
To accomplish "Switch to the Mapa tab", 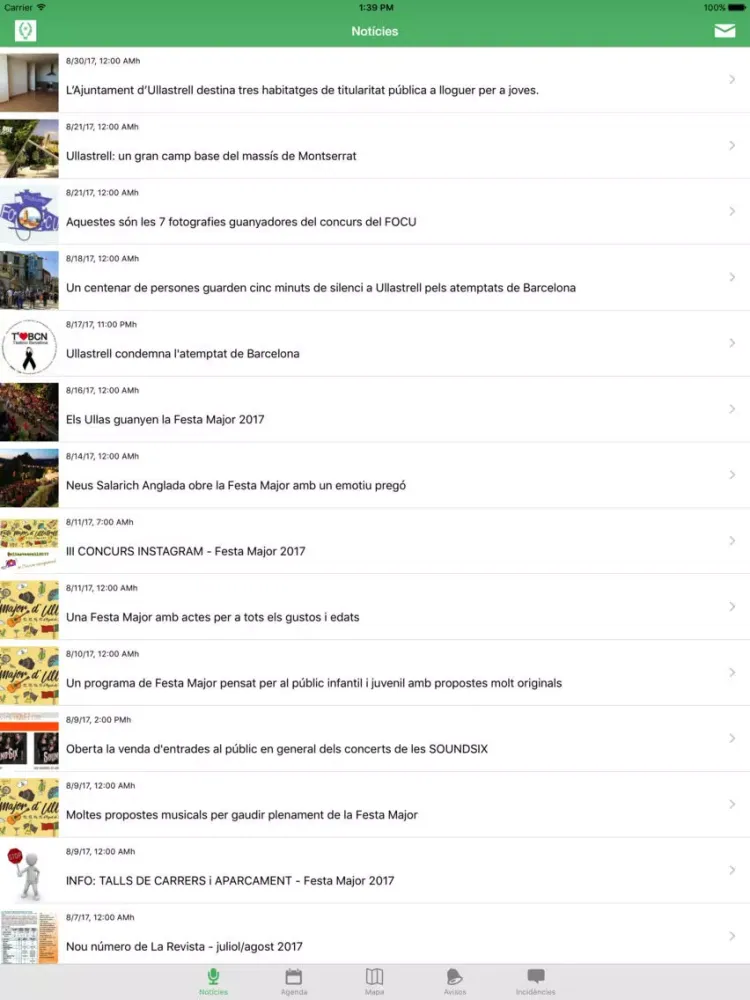I will tap(374, 981).
